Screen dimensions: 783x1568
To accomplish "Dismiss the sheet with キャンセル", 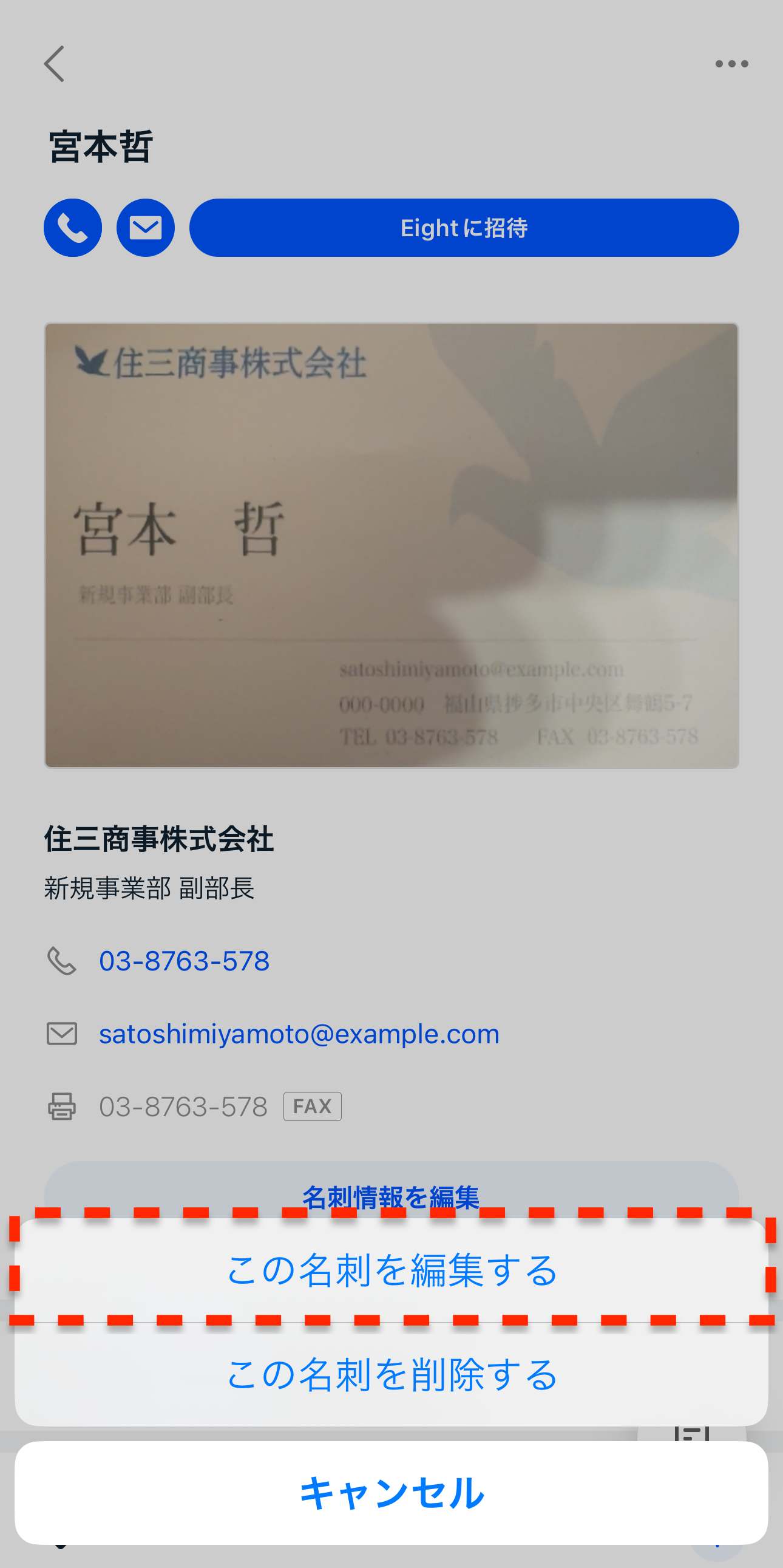I will point(391,1493).
